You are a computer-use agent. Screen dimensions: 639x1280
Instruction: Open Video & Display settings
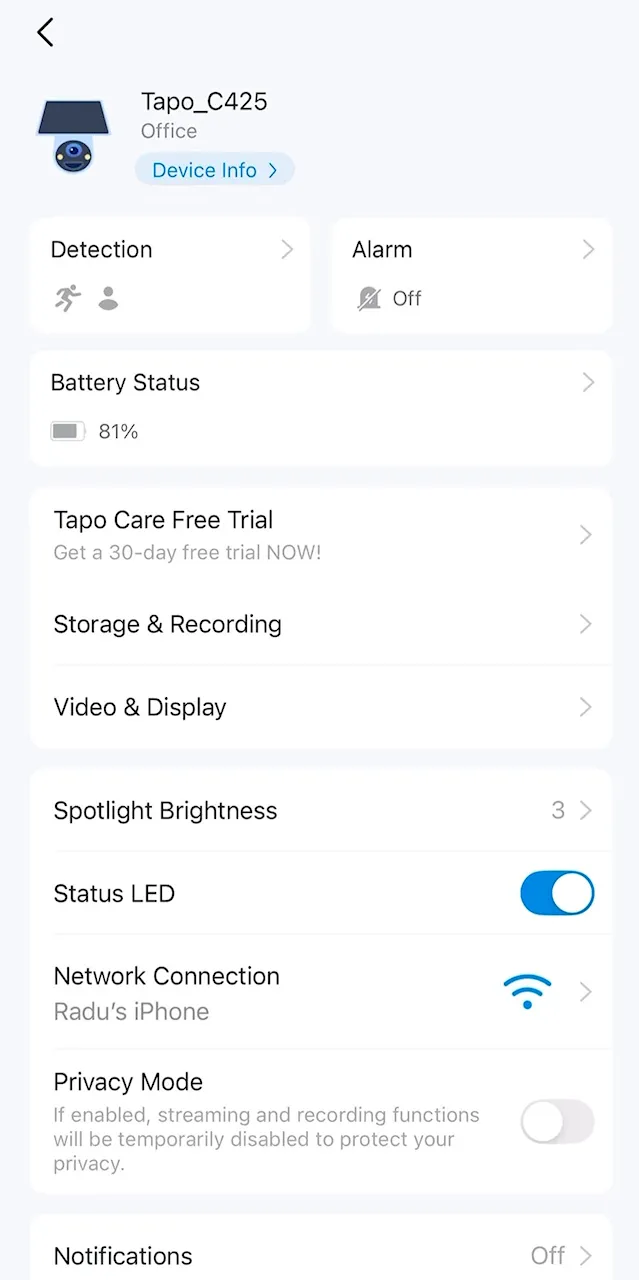coord(321,707)
